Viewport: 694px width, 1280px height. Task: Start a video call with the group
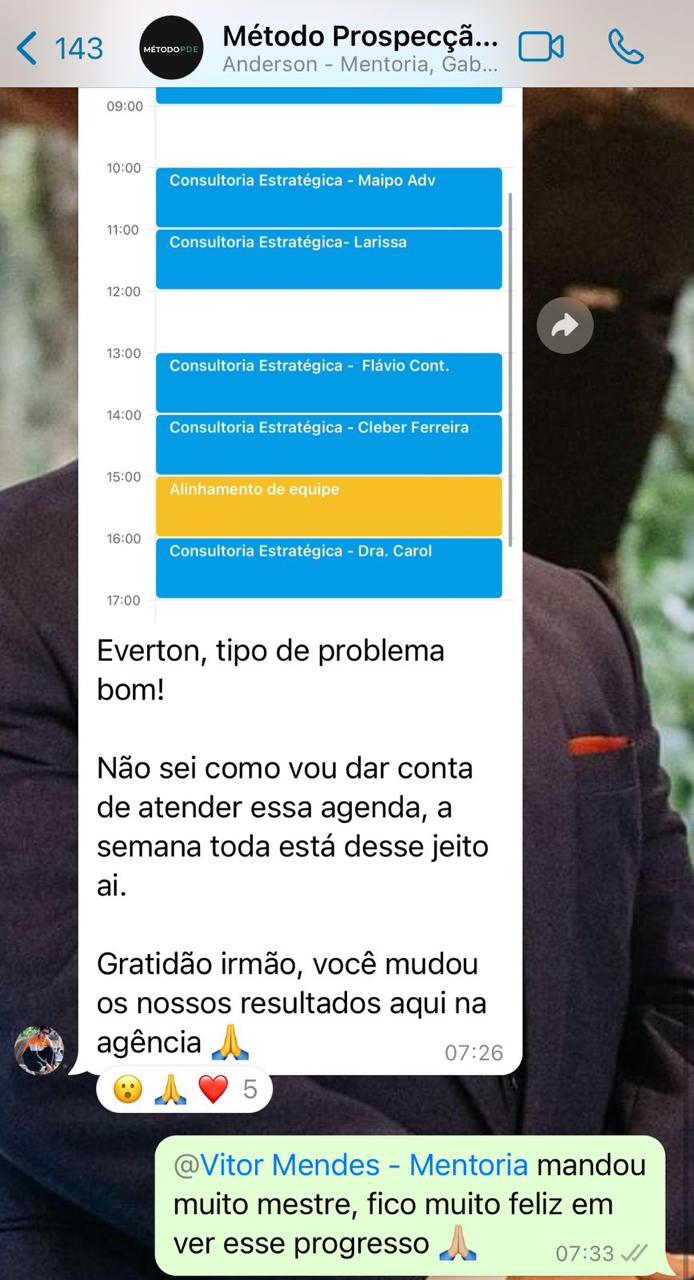point(541,47)
